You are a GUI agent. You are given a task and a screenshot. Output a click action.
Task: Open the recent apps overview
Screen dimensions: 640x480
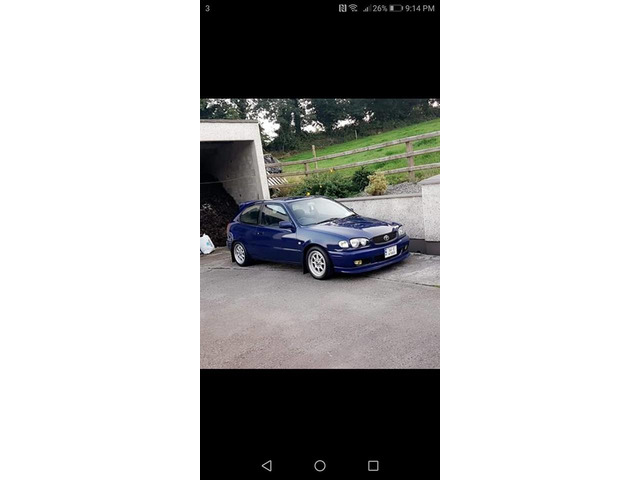tap(373, 465)
